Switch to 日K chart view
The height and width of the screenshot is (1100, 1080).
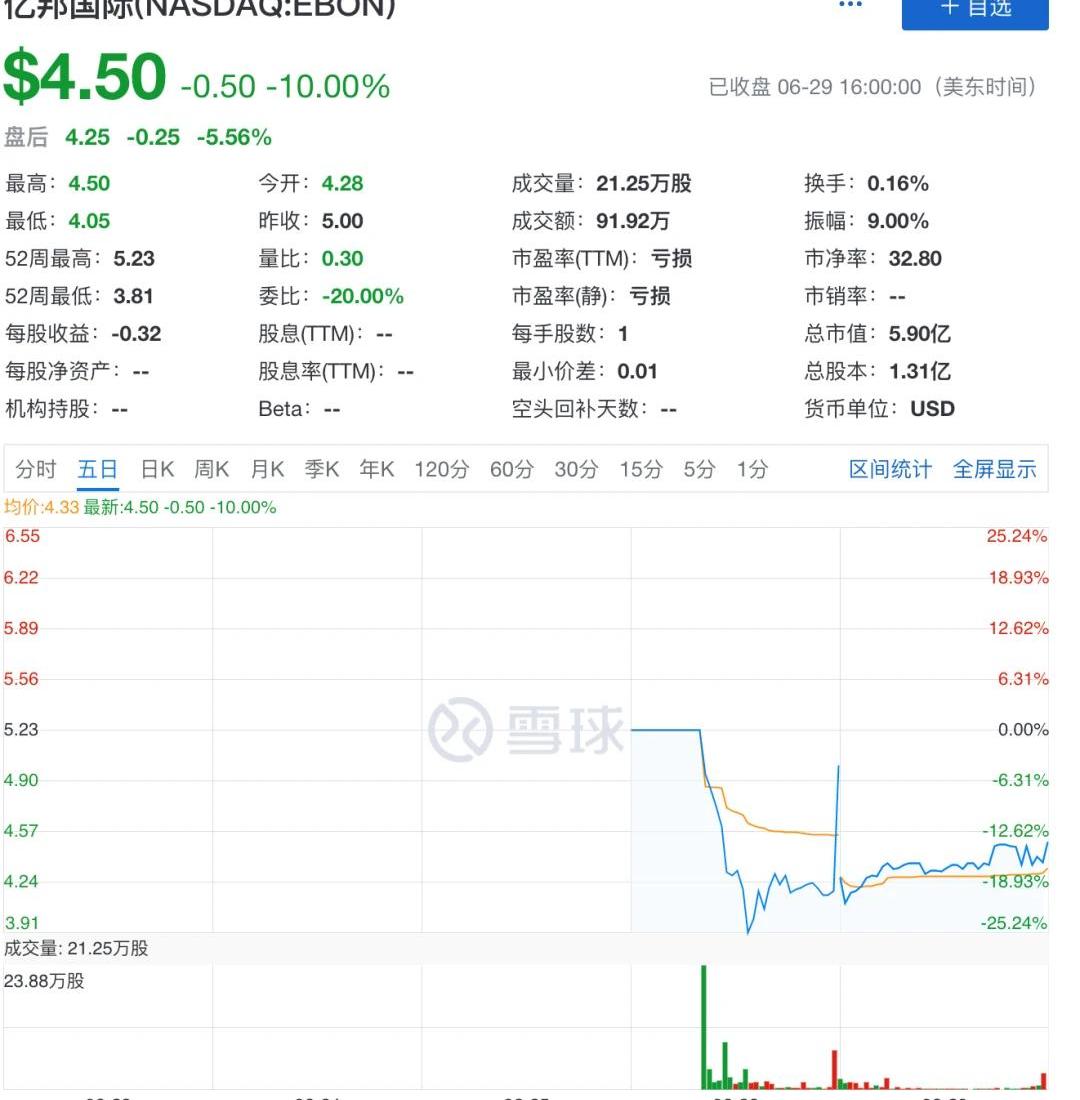(157, 469)
